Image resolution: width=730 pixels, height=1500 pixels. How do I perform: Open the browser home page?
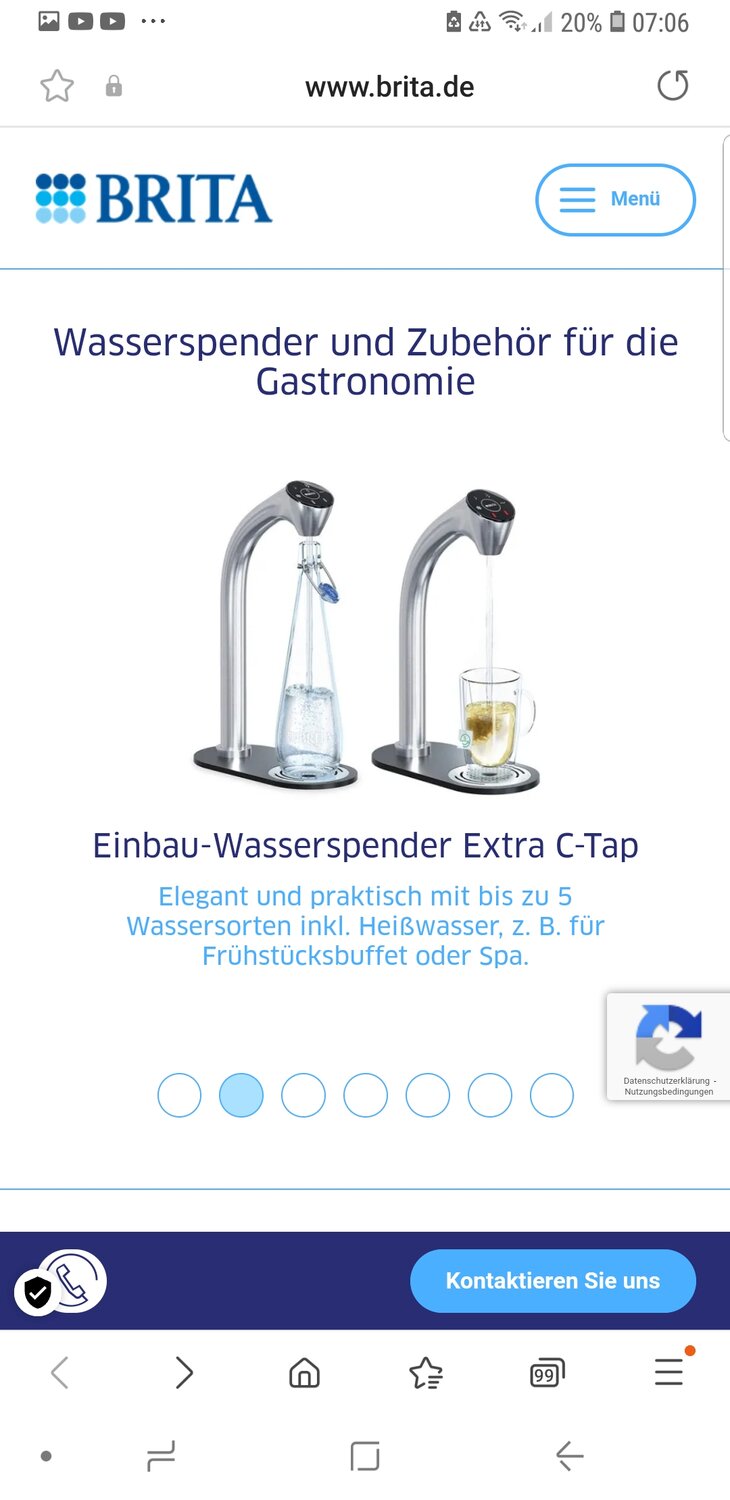[x=304, y=1373]
